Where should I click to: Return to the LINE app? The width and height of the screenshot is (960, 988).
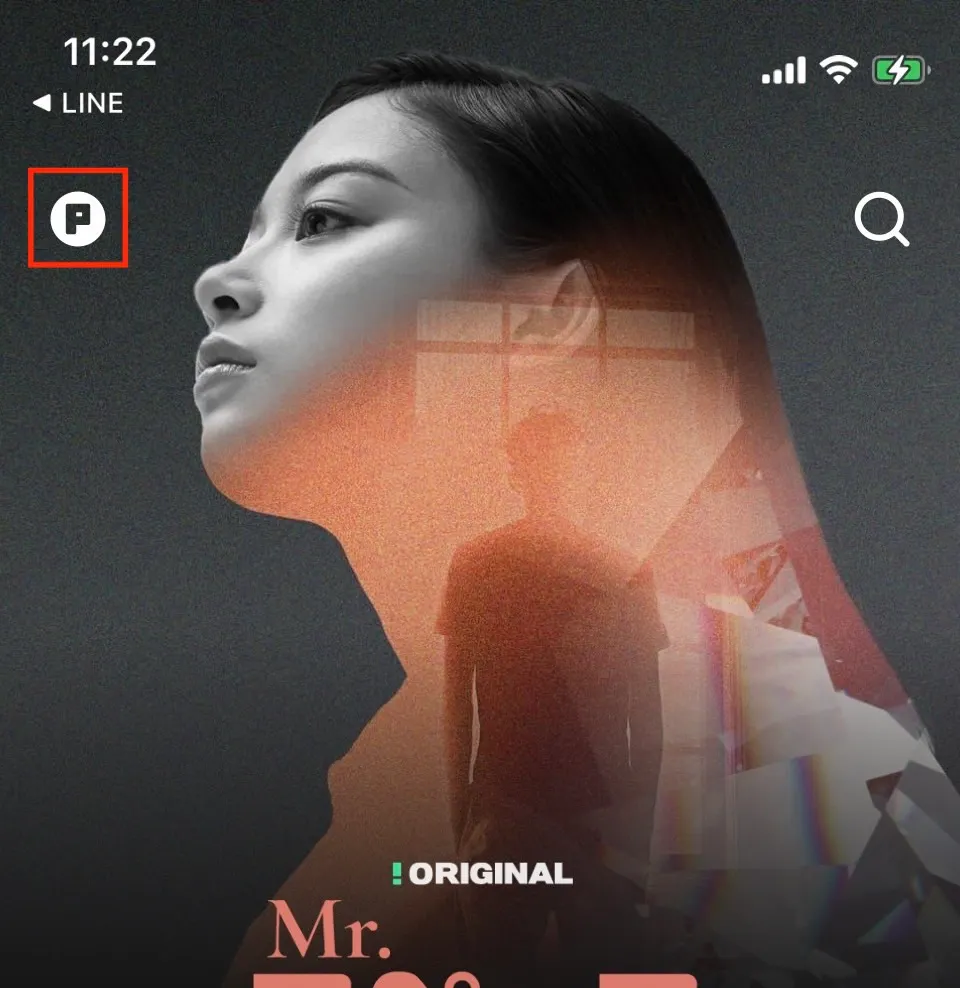pos(77,103)
